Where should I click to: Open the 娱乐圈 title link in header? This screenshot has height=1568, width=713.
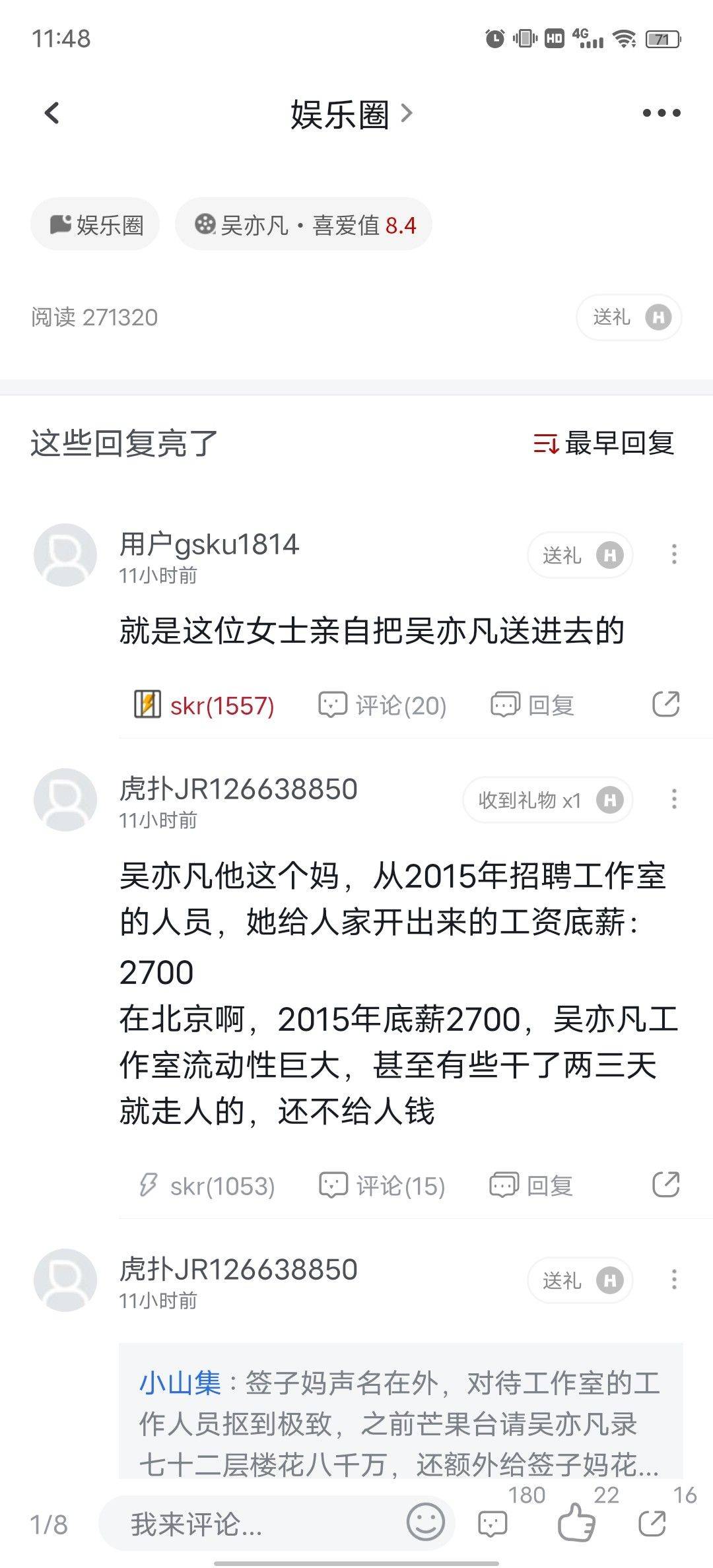tap(350, 114)
